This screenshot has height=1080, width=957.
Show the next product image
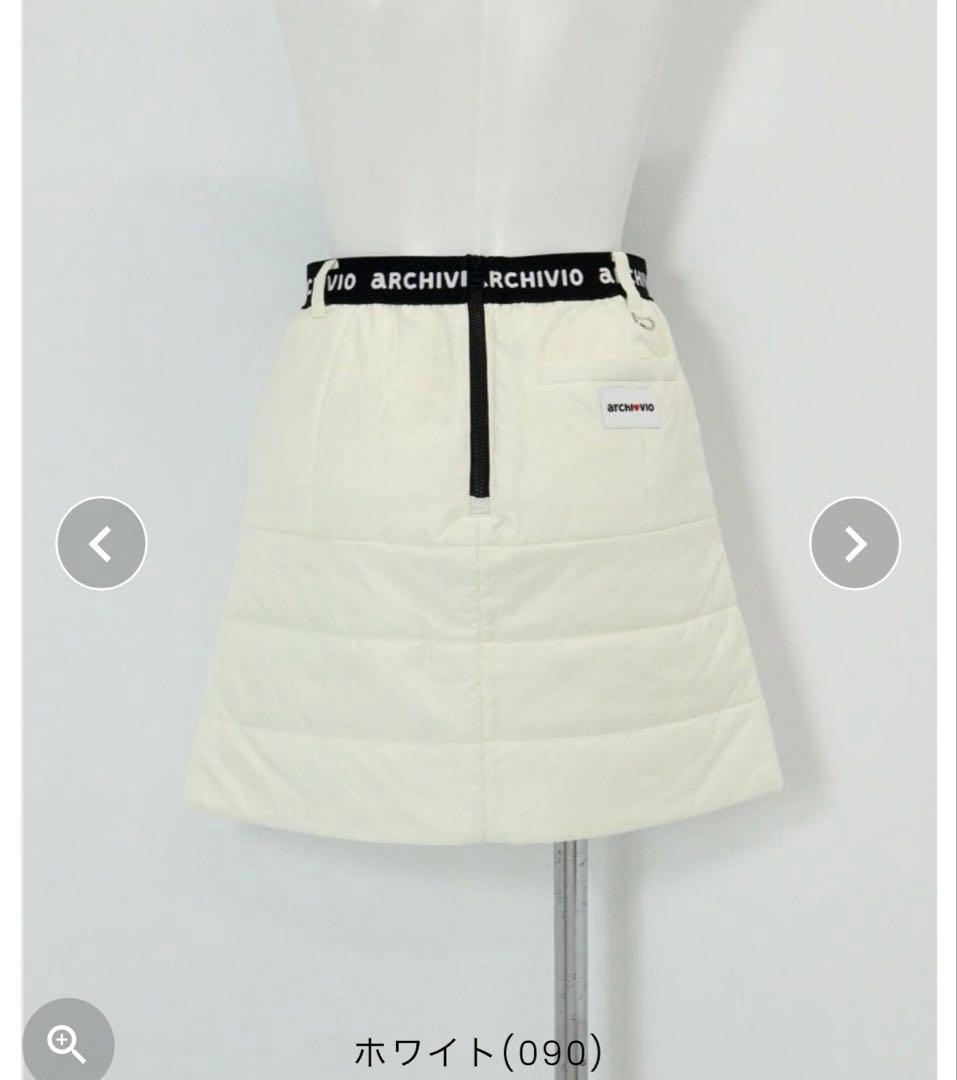point(854,543)
